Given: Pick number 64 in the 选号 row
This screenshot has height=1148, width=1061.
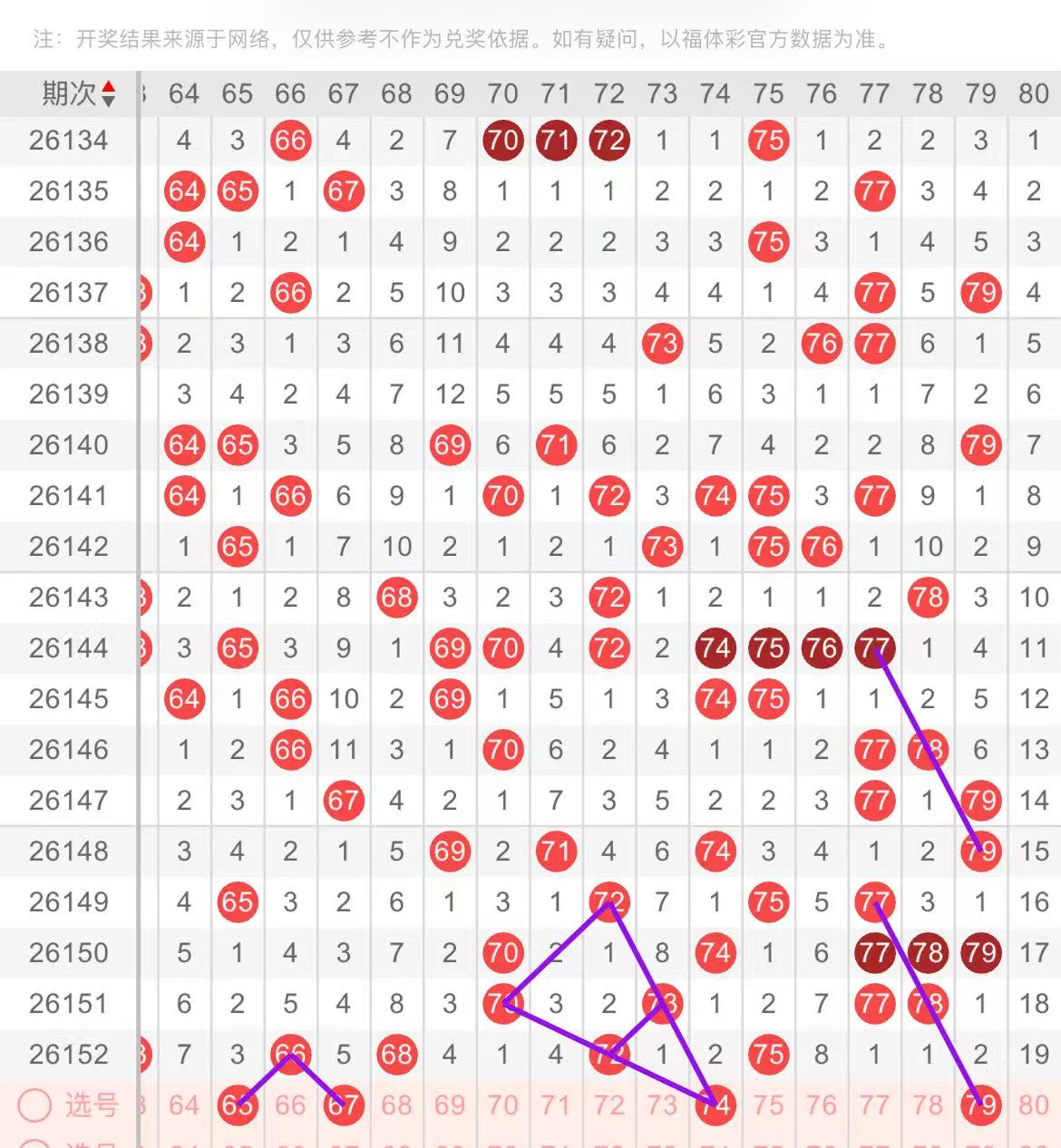Looking at the screenshot, I should pyautogui.click(x=184, y=1105).
